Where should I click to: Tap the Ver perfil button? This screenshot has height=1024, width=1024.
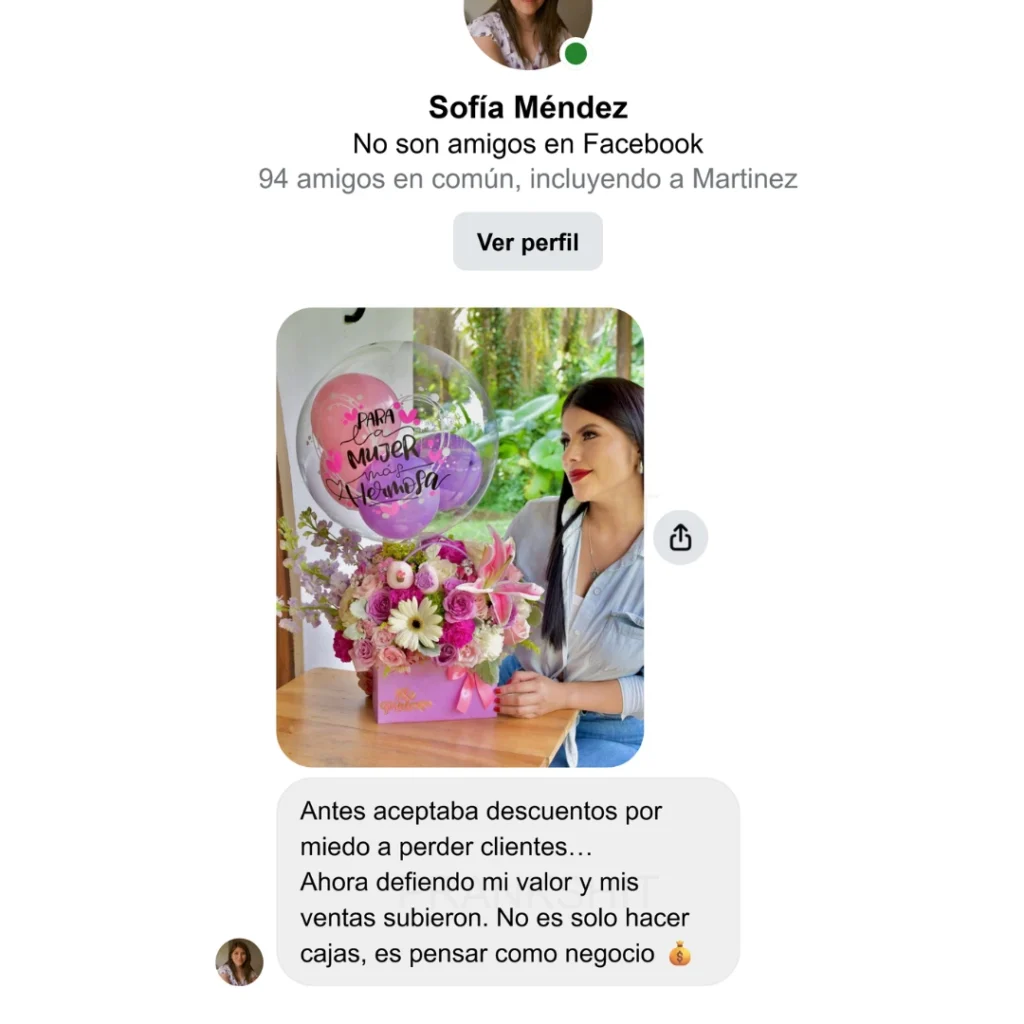[527, 242]
